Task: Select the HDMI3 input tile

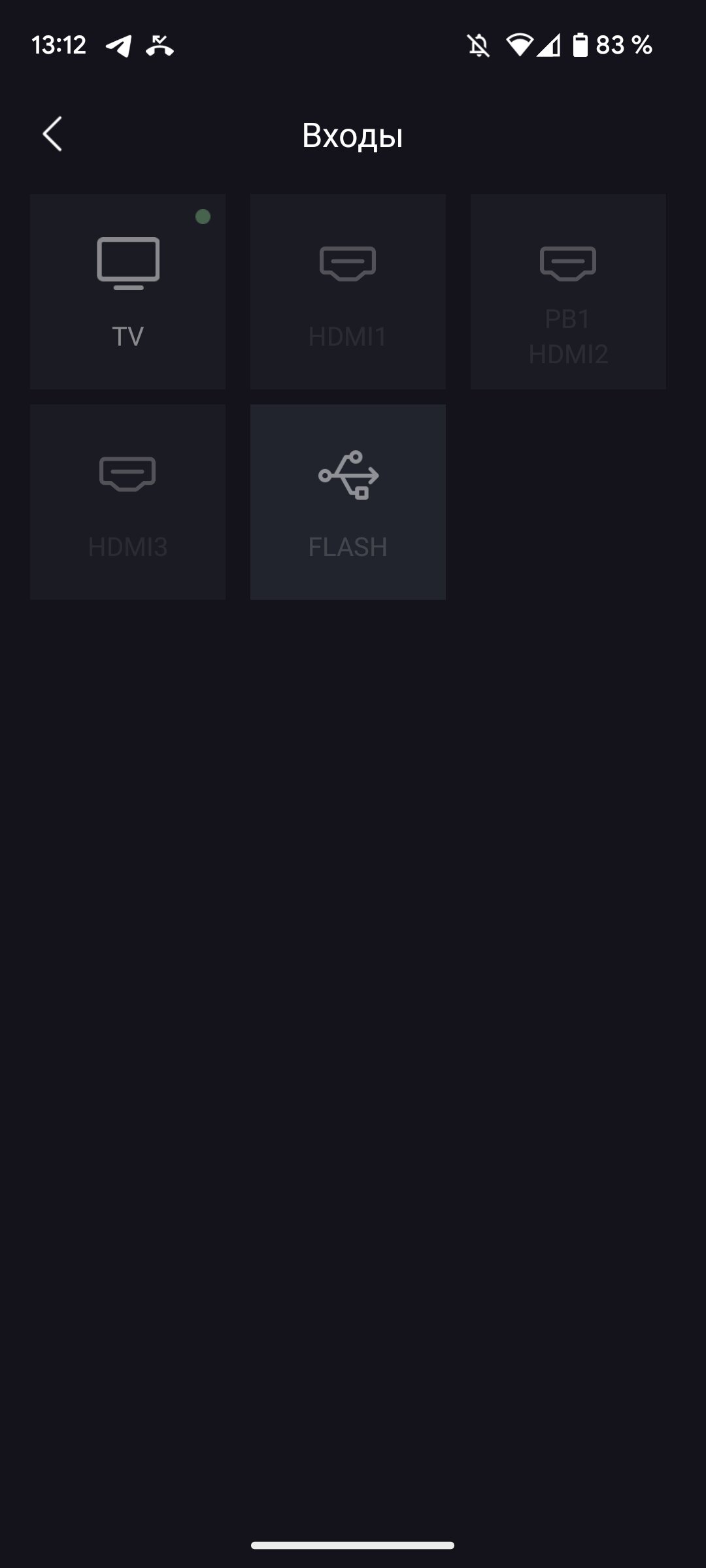Action: 128,502
